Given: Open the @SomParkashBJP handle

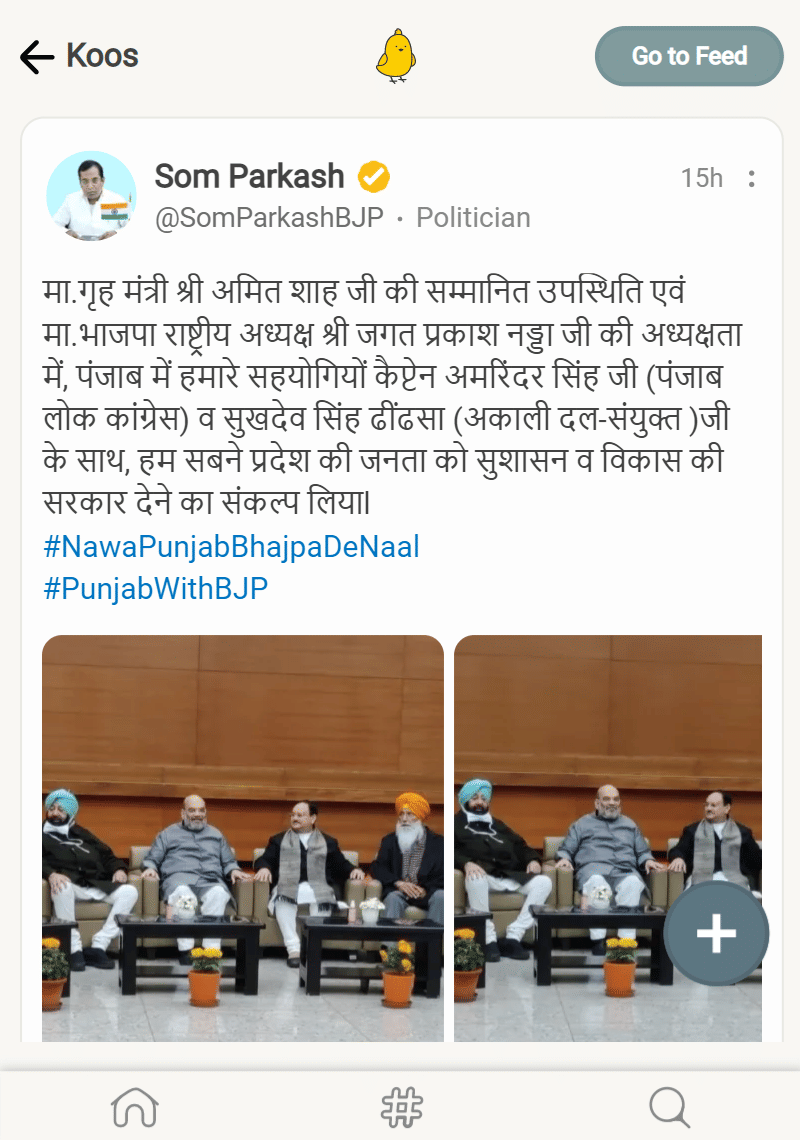Looking at the screenshot, I should 269,218.
